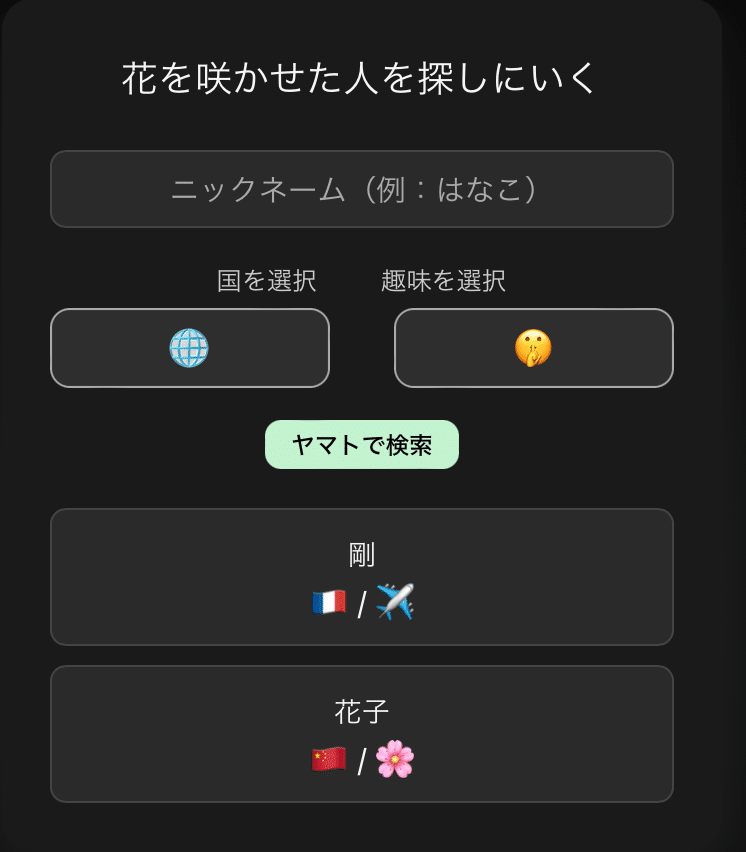The width and height of the screenshot is (746, 852).
Task: Click the nickname input field
Action: (x=361, y=189)
